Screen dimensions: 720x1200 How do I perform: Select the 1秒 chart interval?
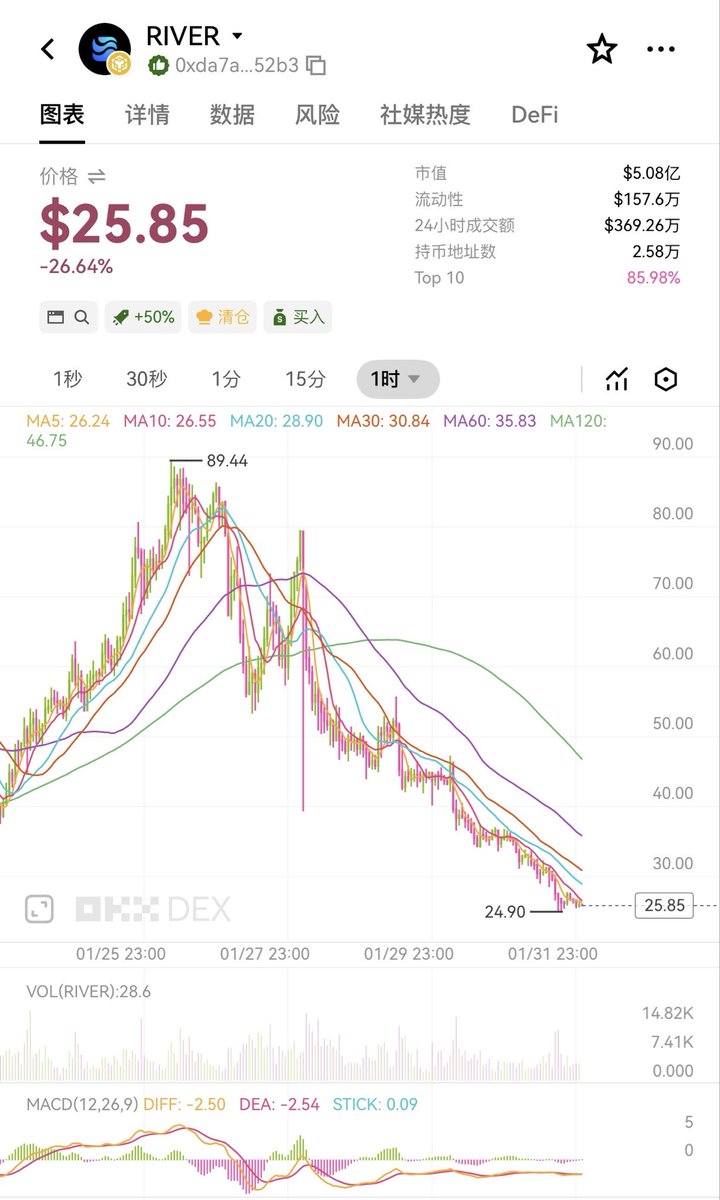click(67, 379)
